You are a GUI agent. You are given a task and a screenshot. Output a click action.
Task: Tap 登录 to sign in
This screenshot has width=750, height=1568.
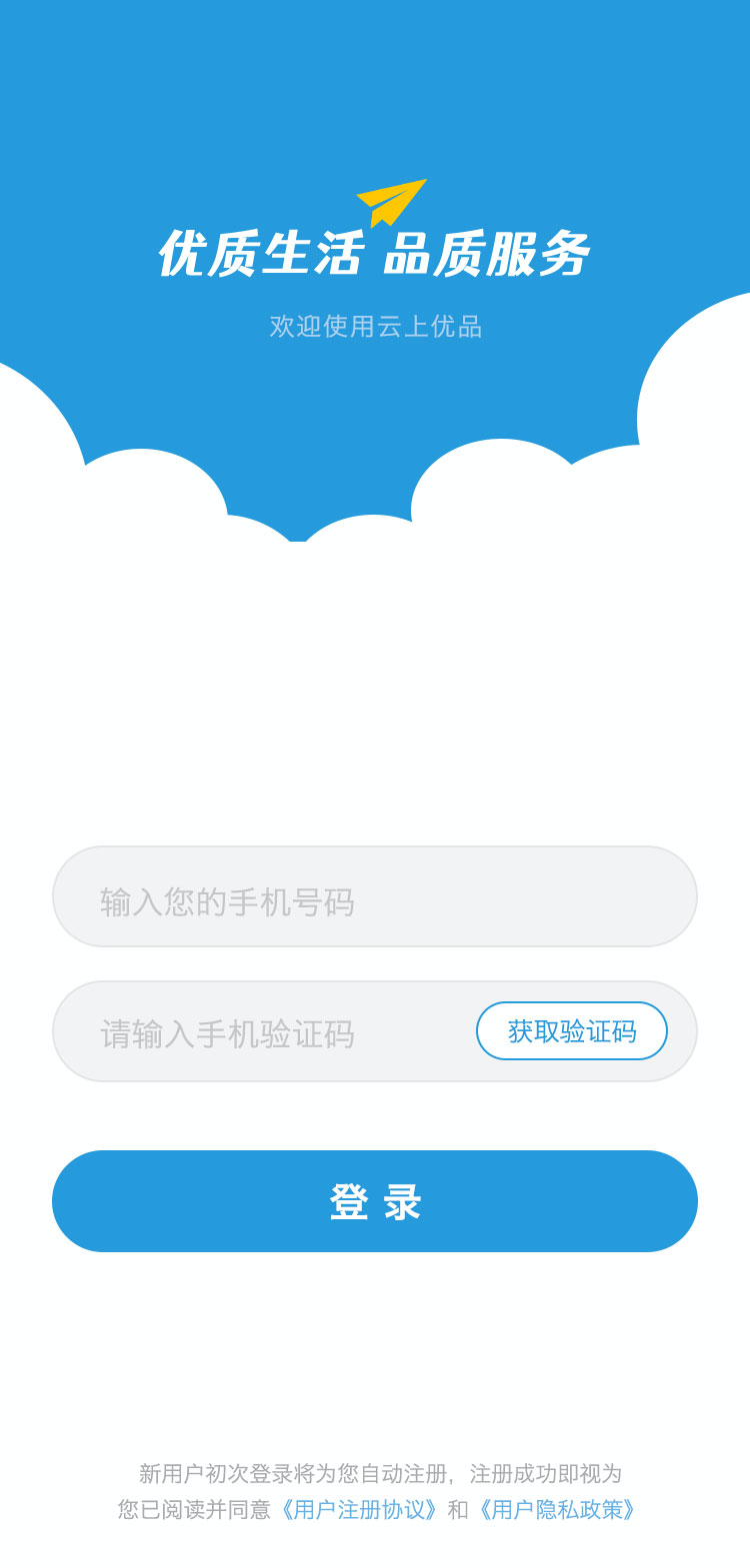pyautogui.click(x=375, y=1201)
